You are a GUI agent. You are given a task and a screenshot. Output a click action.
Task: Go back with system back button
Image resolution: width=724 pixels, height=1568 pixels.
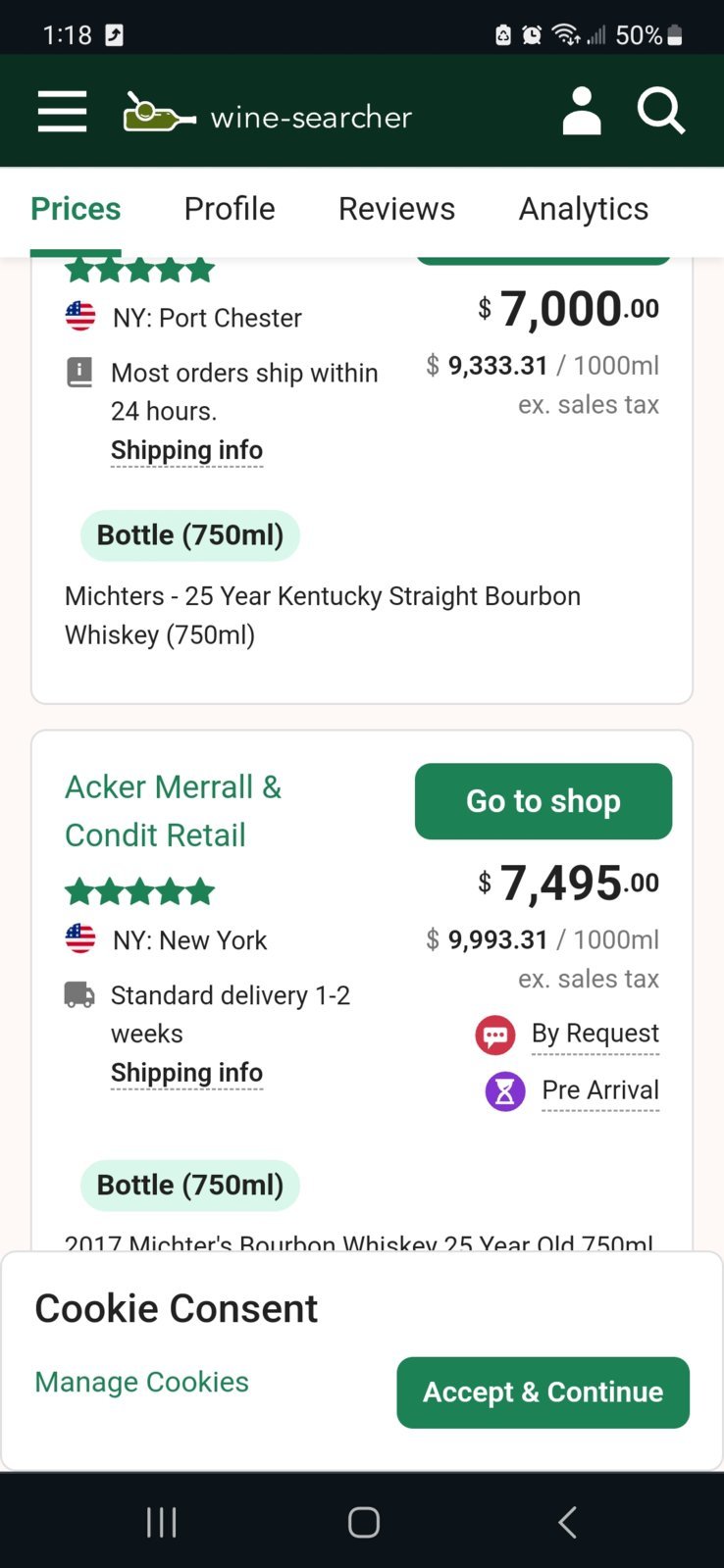point(567,1522)
